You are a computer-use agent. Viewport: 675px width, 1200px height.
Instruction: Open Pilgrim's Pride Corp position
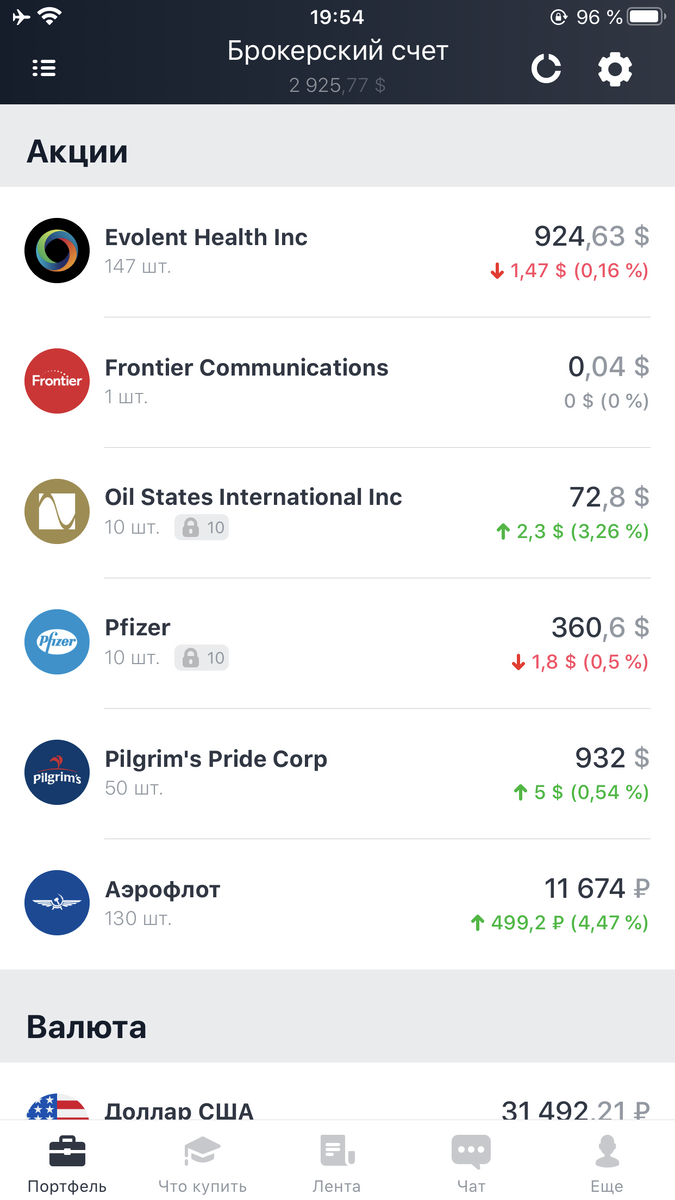337,773
